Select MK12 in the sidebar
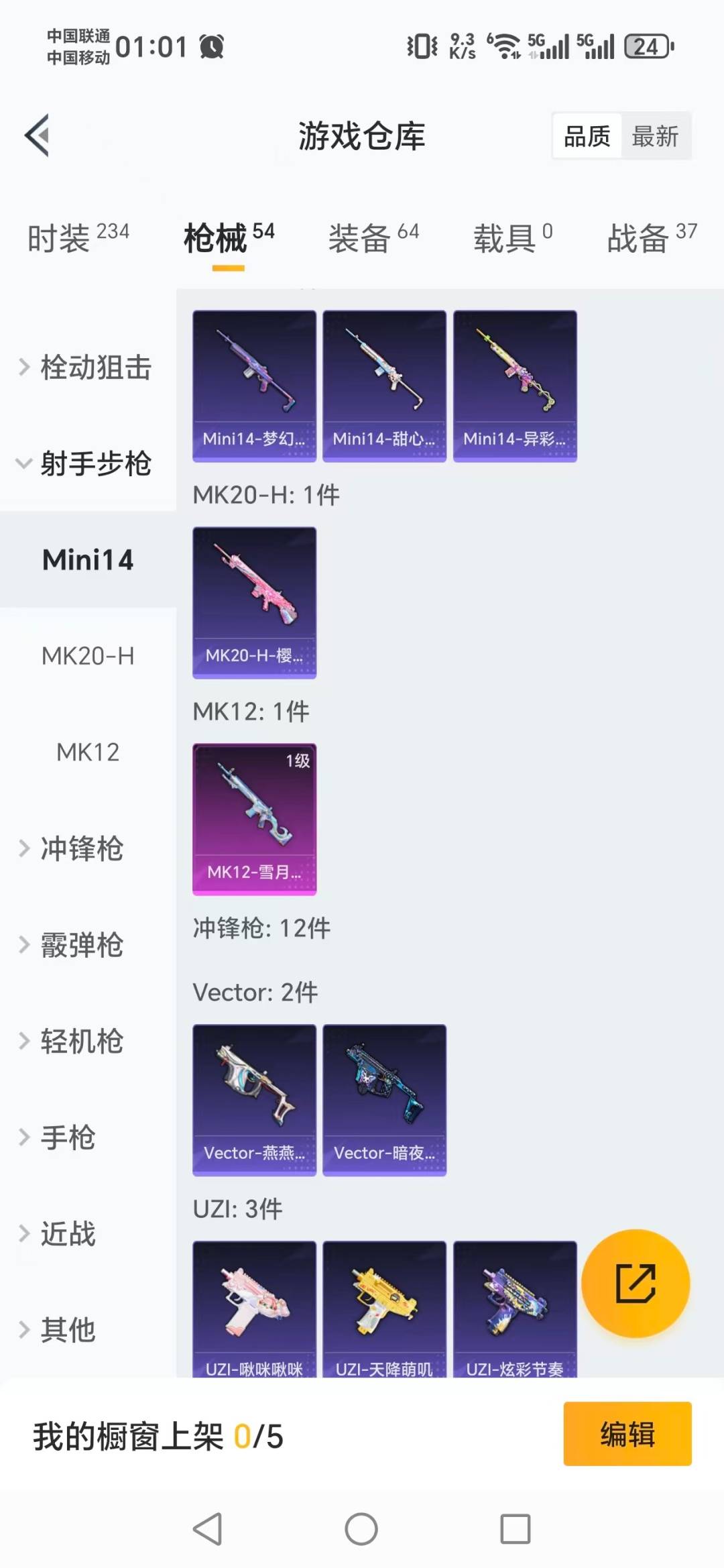 88,752
